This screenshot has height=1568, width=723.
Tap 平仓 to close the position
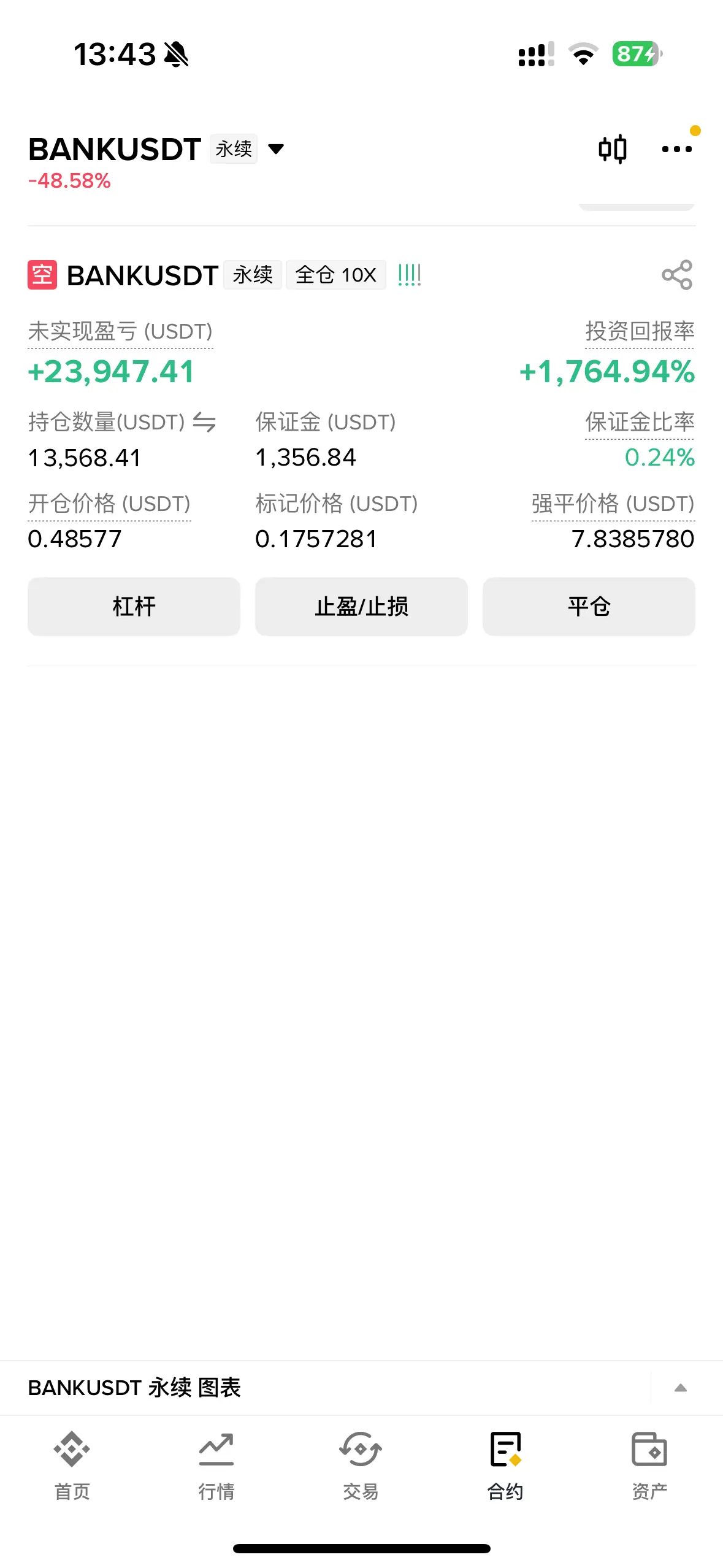click(589, 607)
